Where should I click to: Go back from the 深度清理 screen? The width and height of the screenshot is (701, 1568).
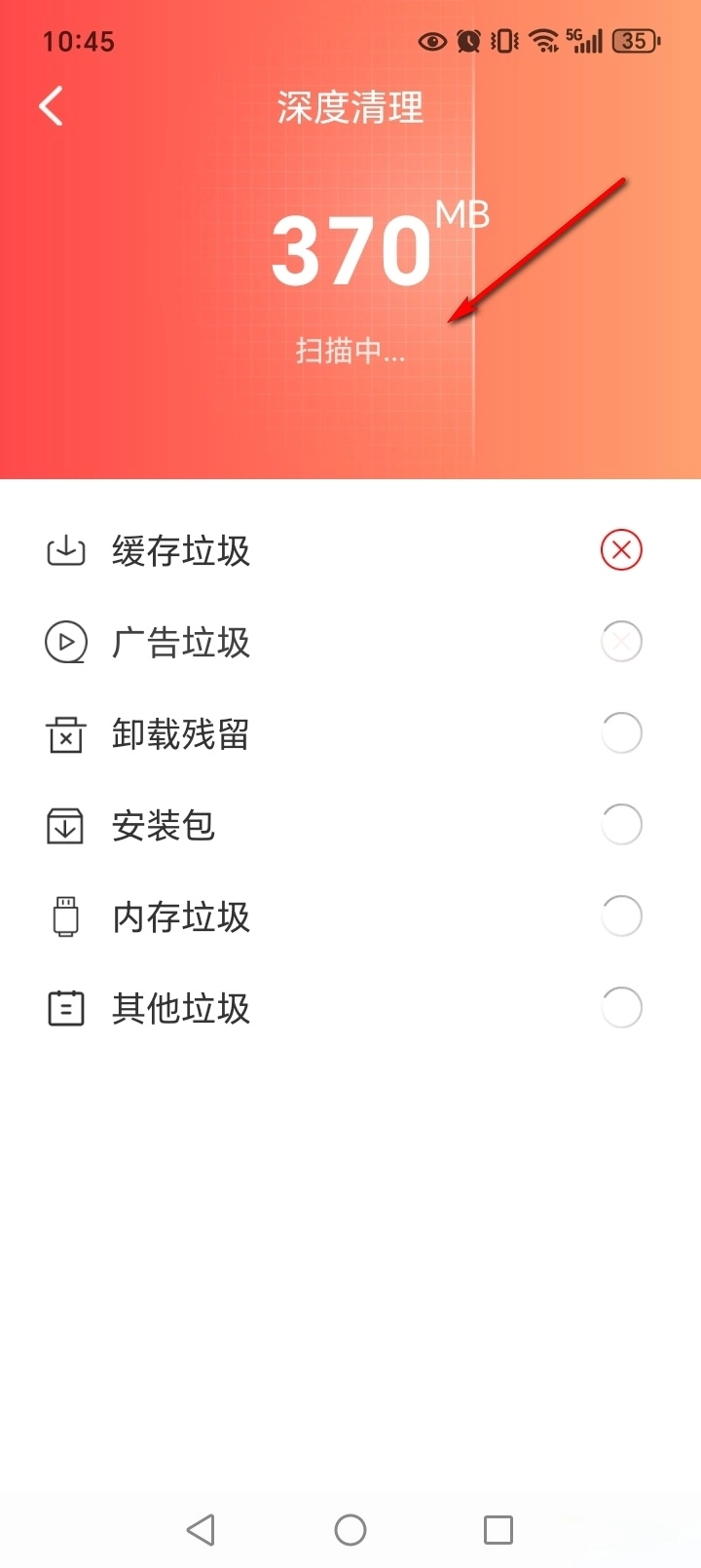52,106
